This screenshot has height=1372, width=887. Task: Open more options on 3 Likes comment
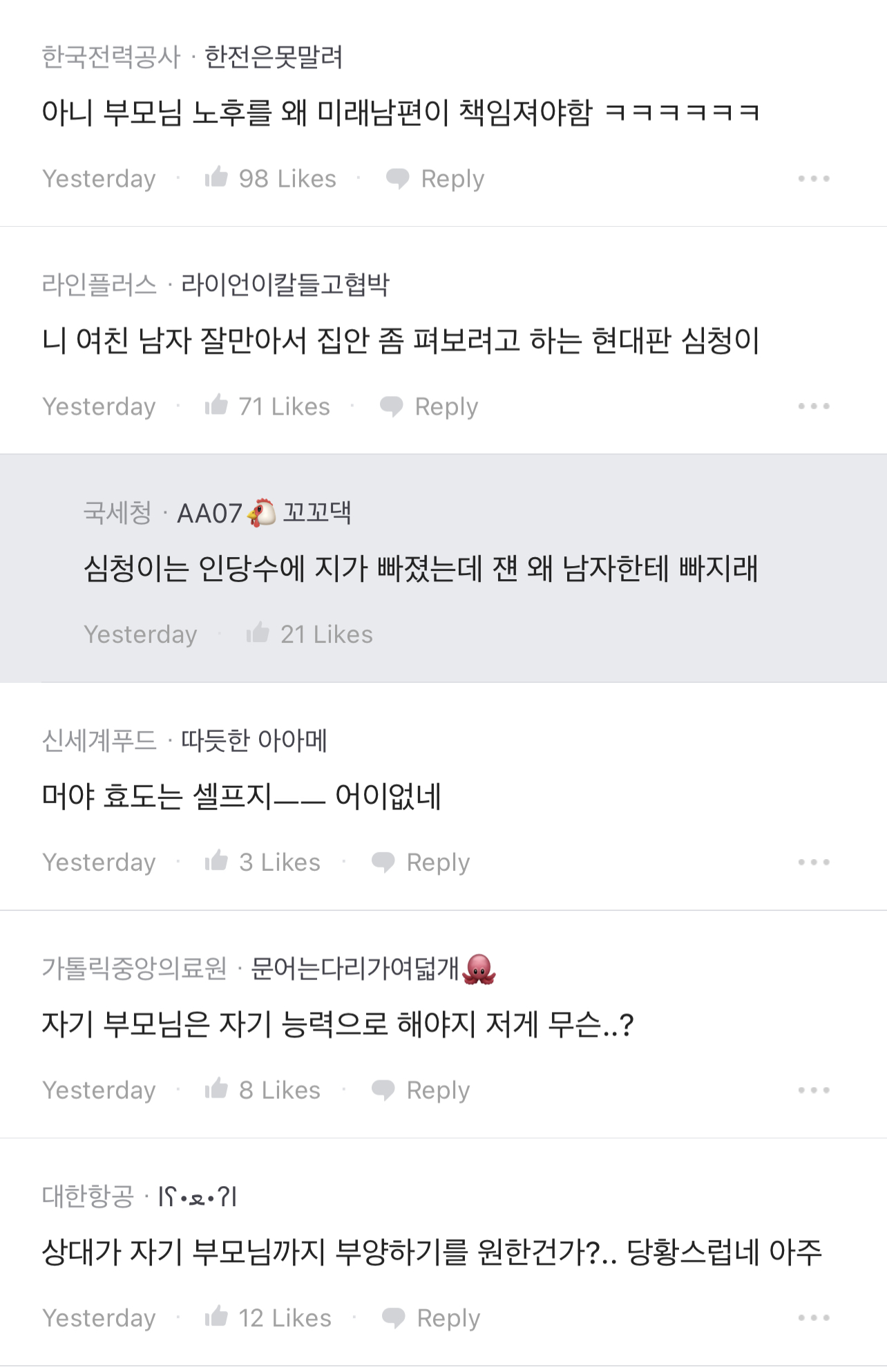(x=813, y=862)
